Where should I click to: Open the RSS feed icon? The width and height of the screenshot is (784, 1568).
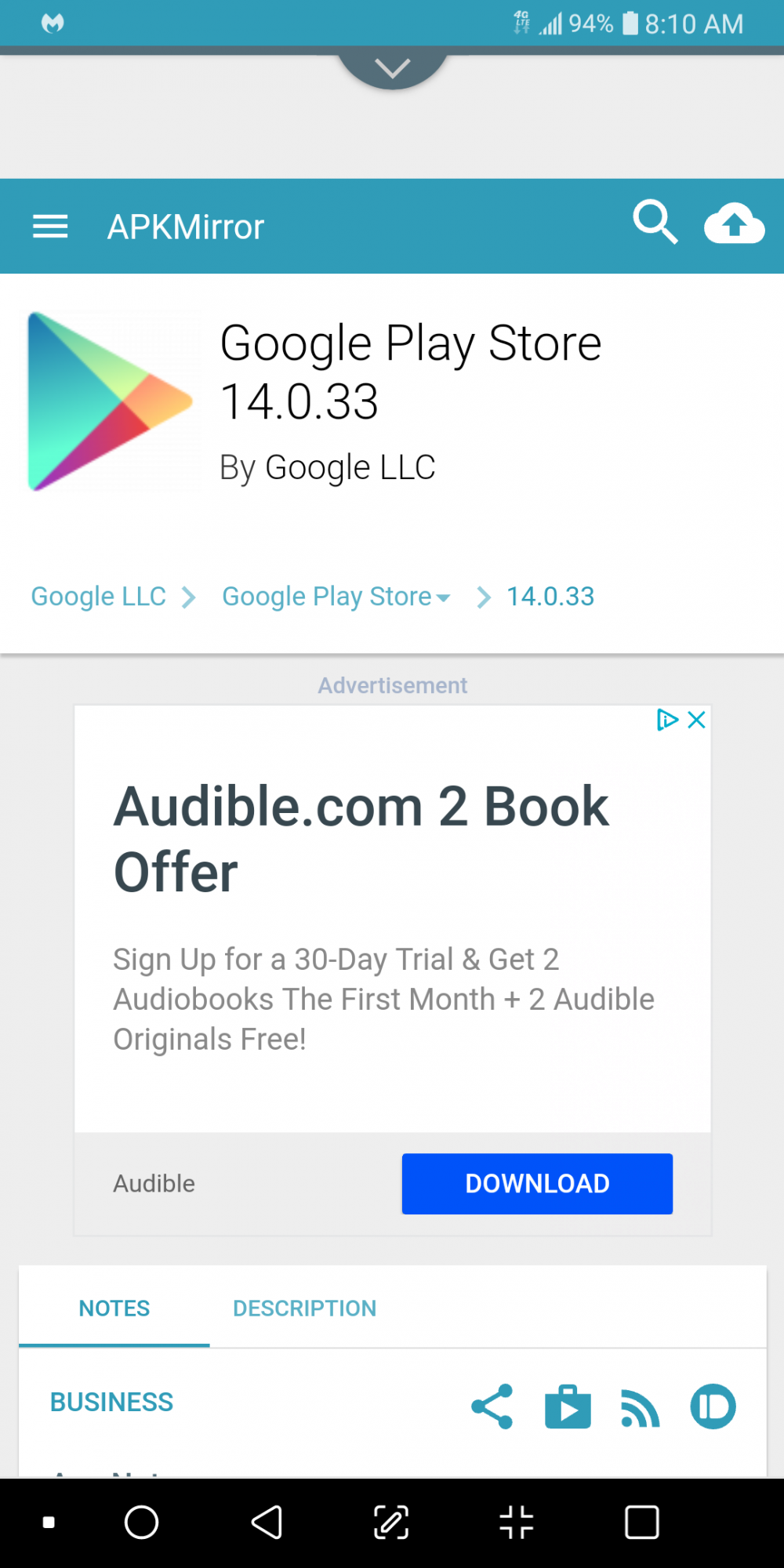click(640, 1408)
